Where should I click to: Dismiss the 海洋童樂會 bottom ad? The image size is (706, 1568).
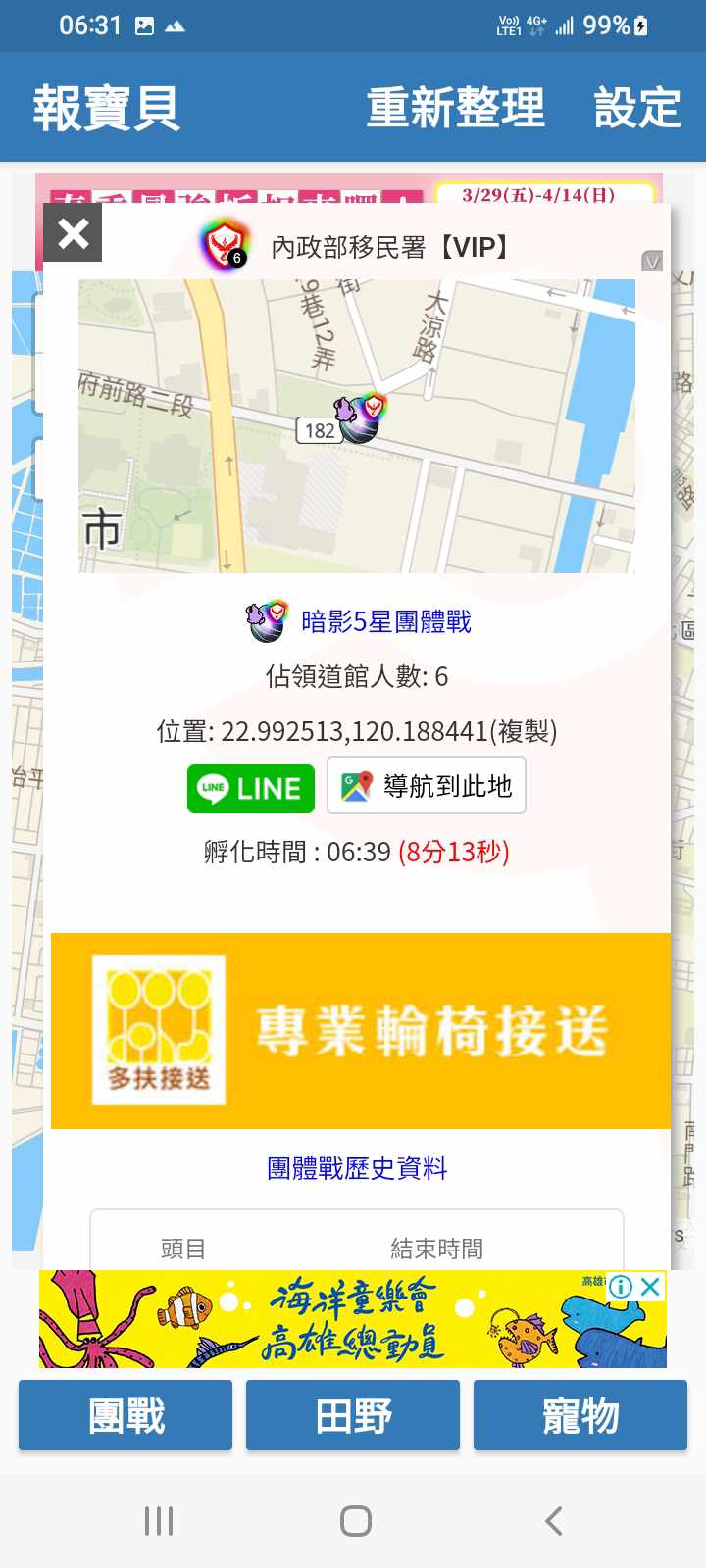click(x=650, y=1287)
